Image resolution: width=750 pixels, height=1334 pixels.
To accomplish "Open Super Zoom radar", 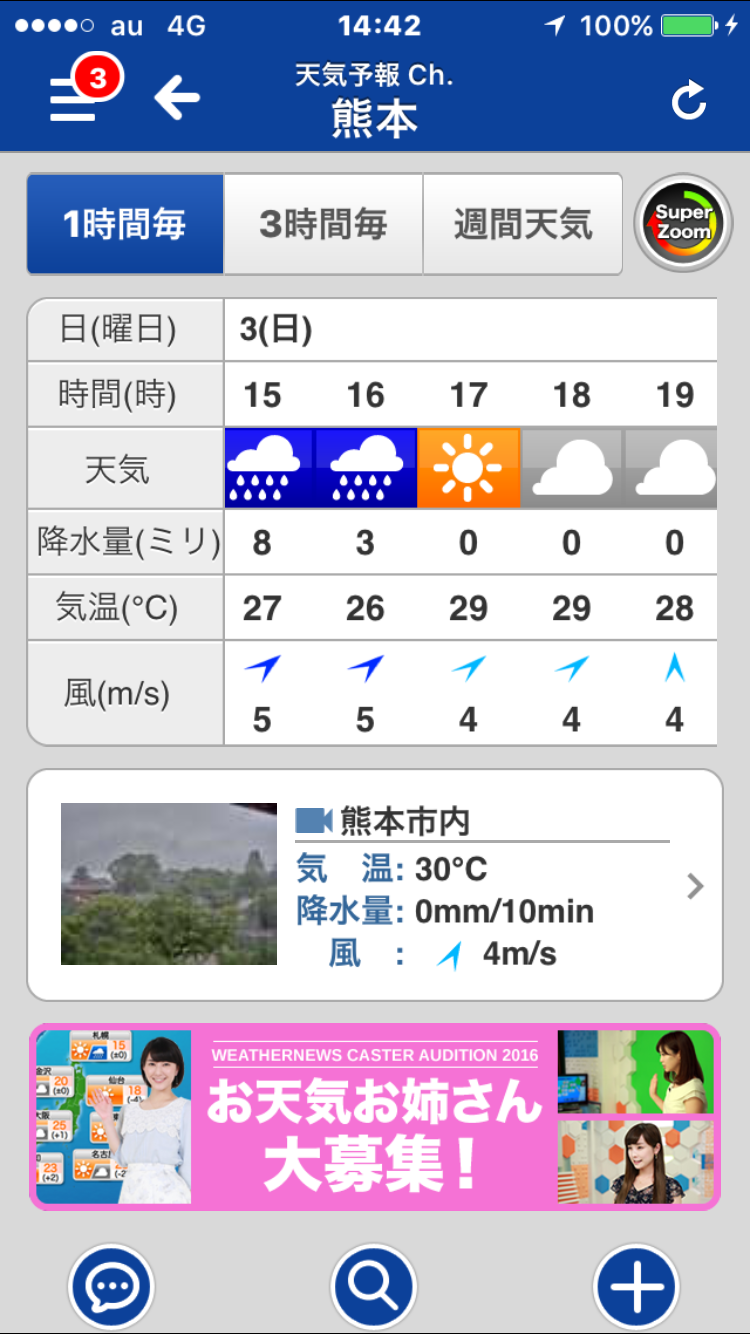I will 683,224.
